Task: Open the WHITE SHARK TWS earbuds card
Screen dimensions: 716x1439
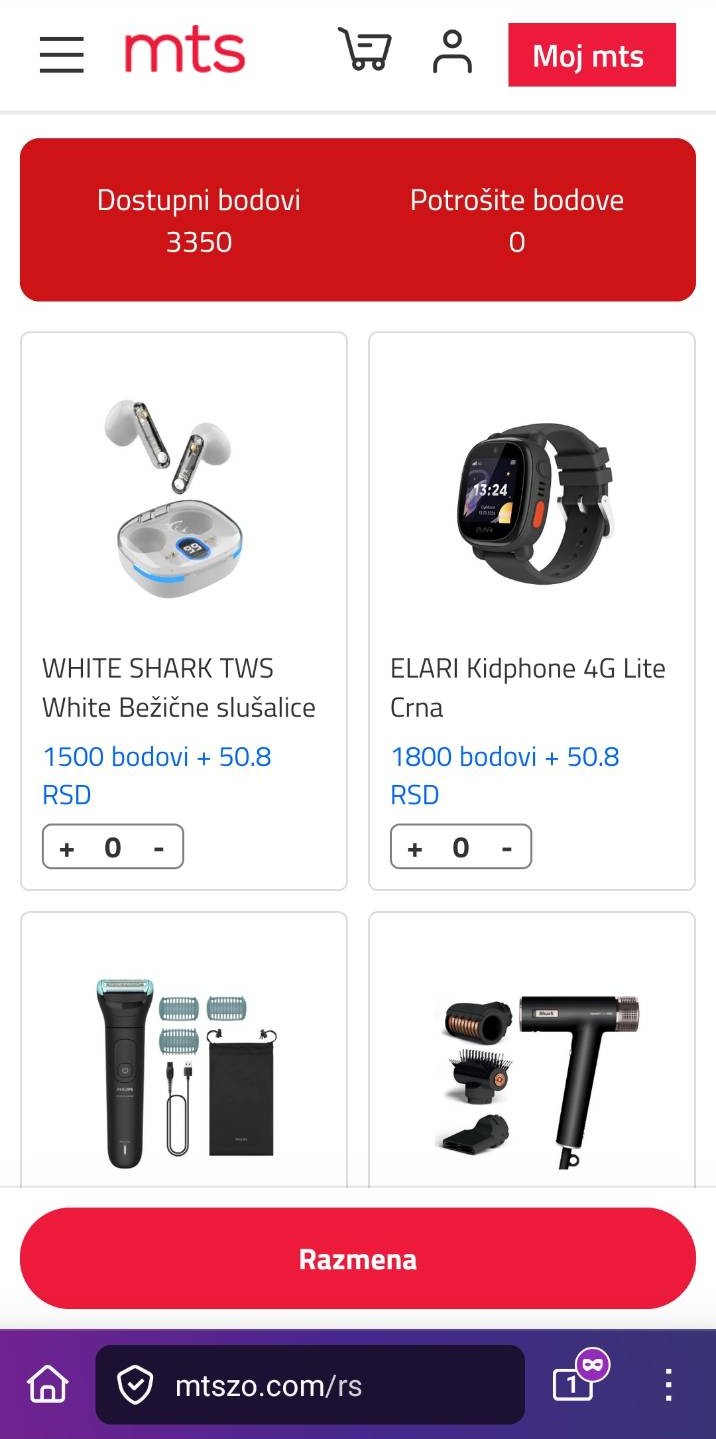Action: tap(184, 611)
